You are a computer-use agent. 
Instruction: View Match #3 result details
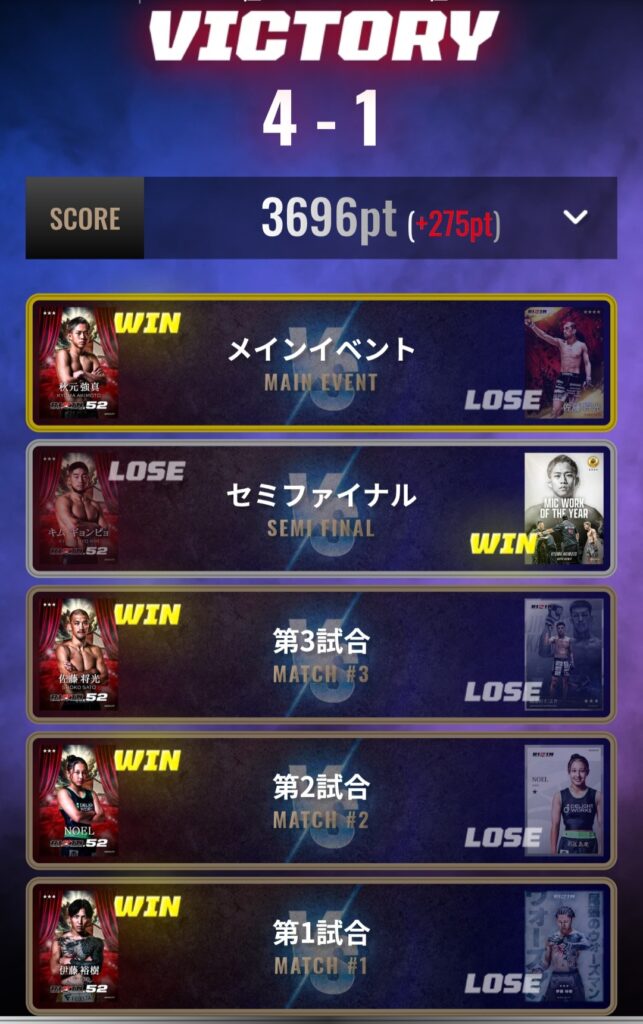[x=321, y=655]
